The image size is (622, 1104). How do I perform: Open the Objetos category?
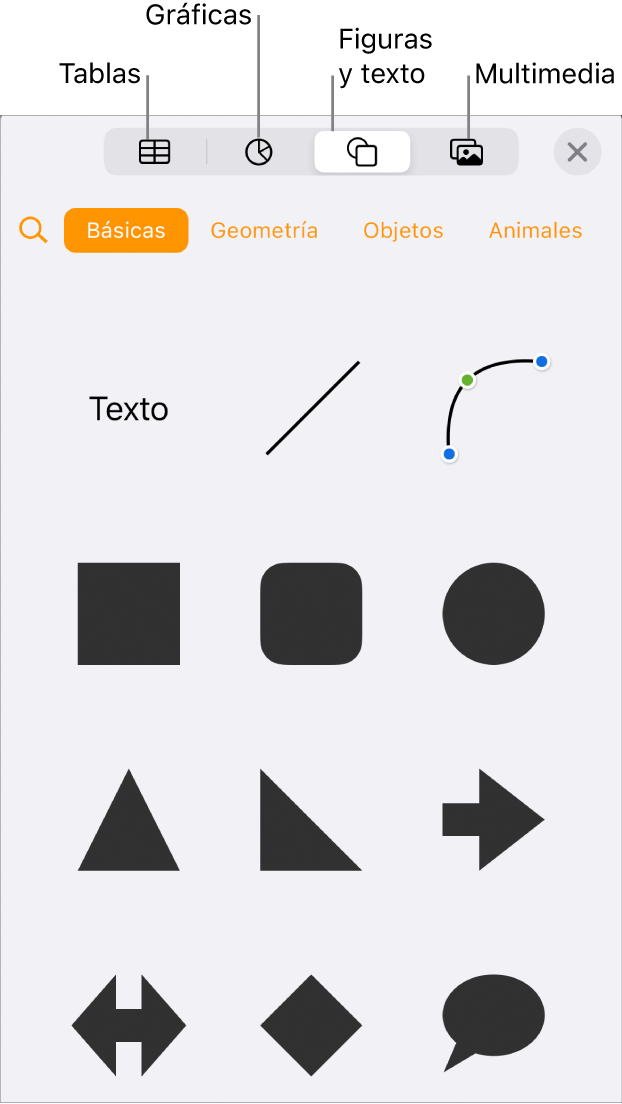point(403,230)
